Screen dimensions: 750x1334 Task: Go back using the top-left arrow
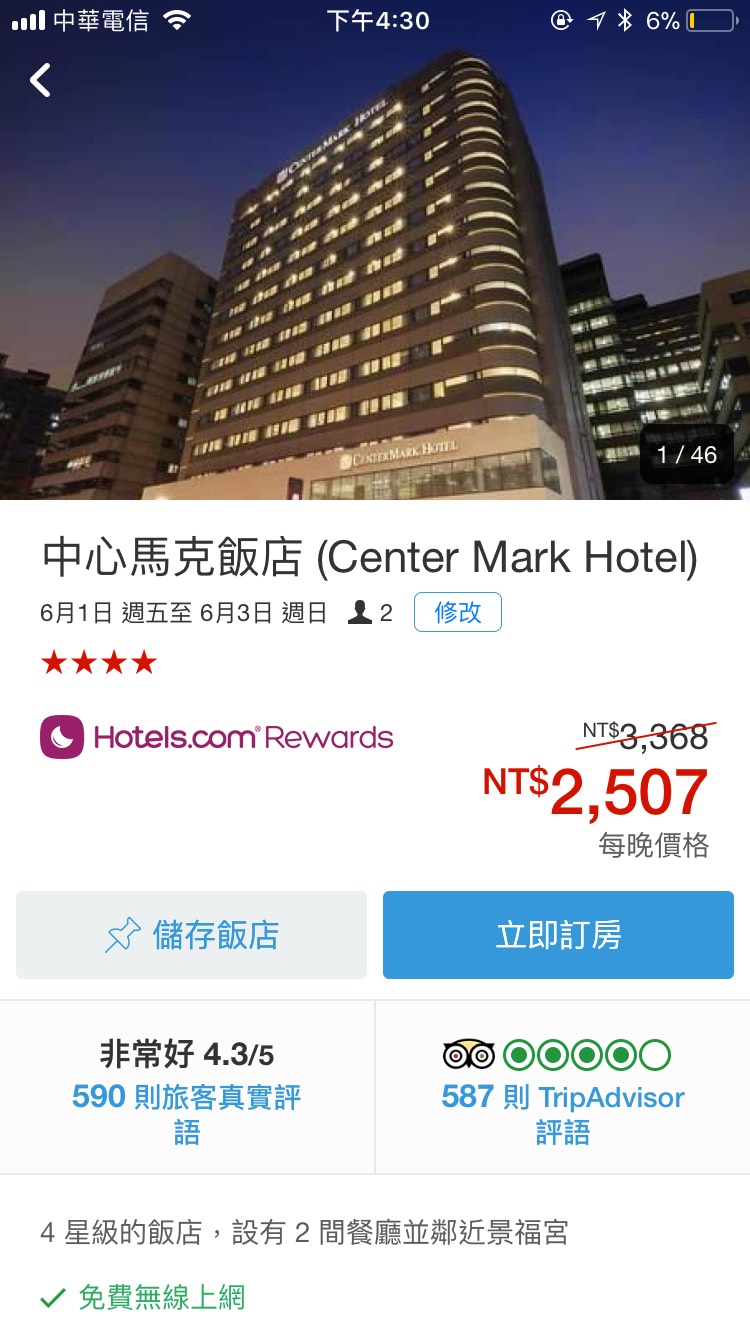(x=40, y=80)
